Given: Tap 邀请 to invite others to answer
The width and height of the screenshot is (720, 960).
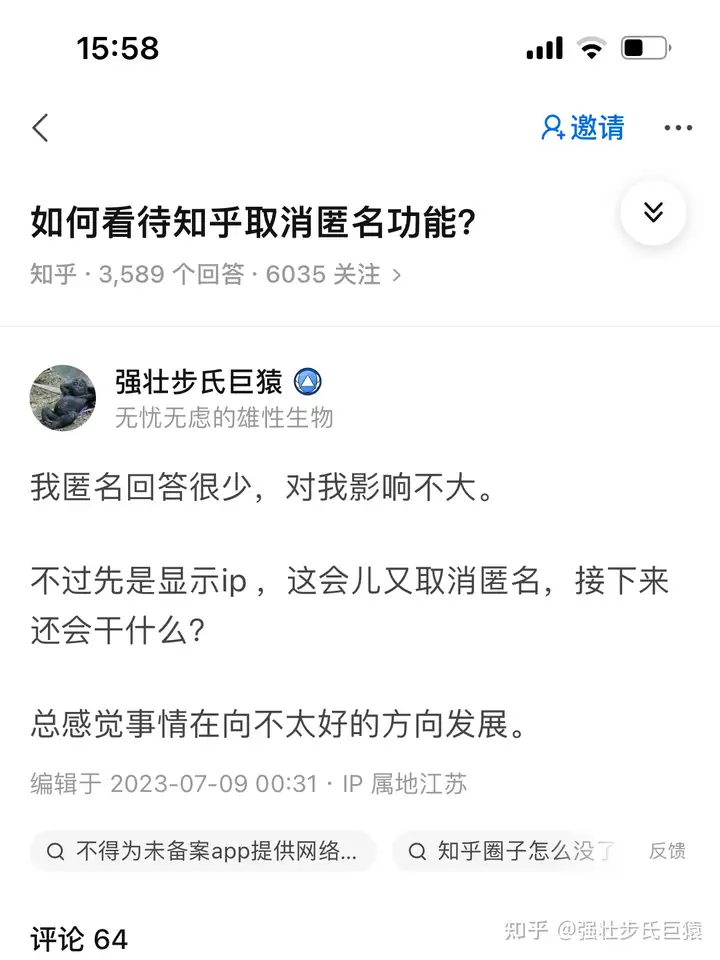Looking at the screenshot, I should (583, 128).
